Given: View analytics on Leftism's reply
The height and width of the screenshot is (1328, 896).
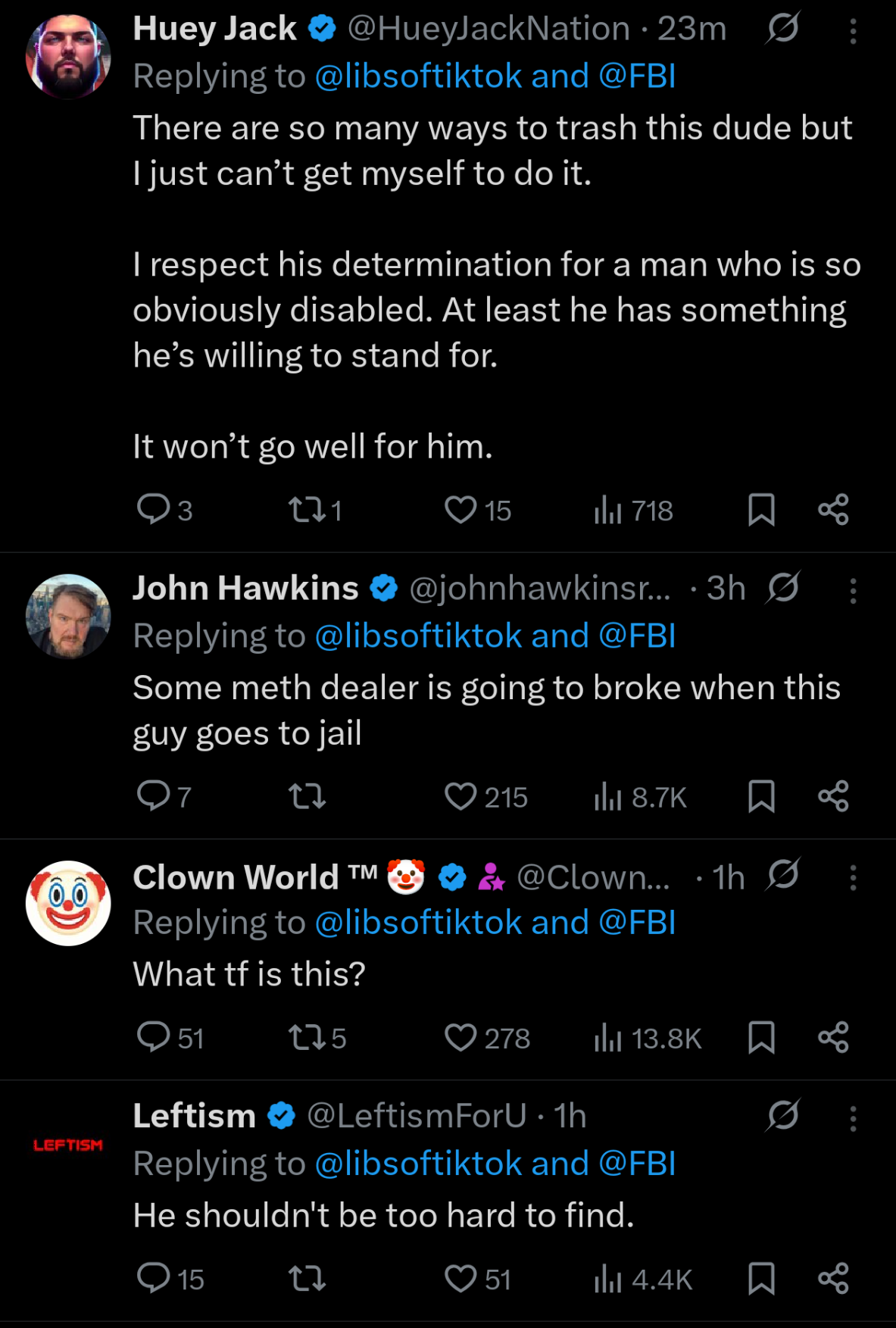Looking at the screenshot, I should pos(607,1278).
